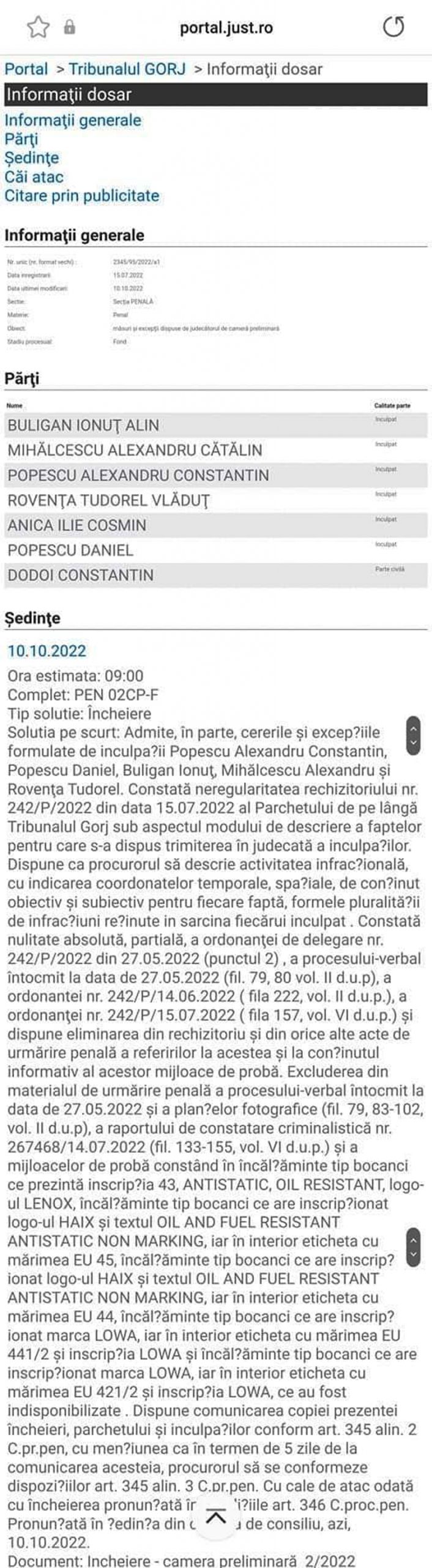The image size is (432, 1568).
Task: Bookmark this page with the star icon
Action: pyautogui.click(x=38, y=27)
